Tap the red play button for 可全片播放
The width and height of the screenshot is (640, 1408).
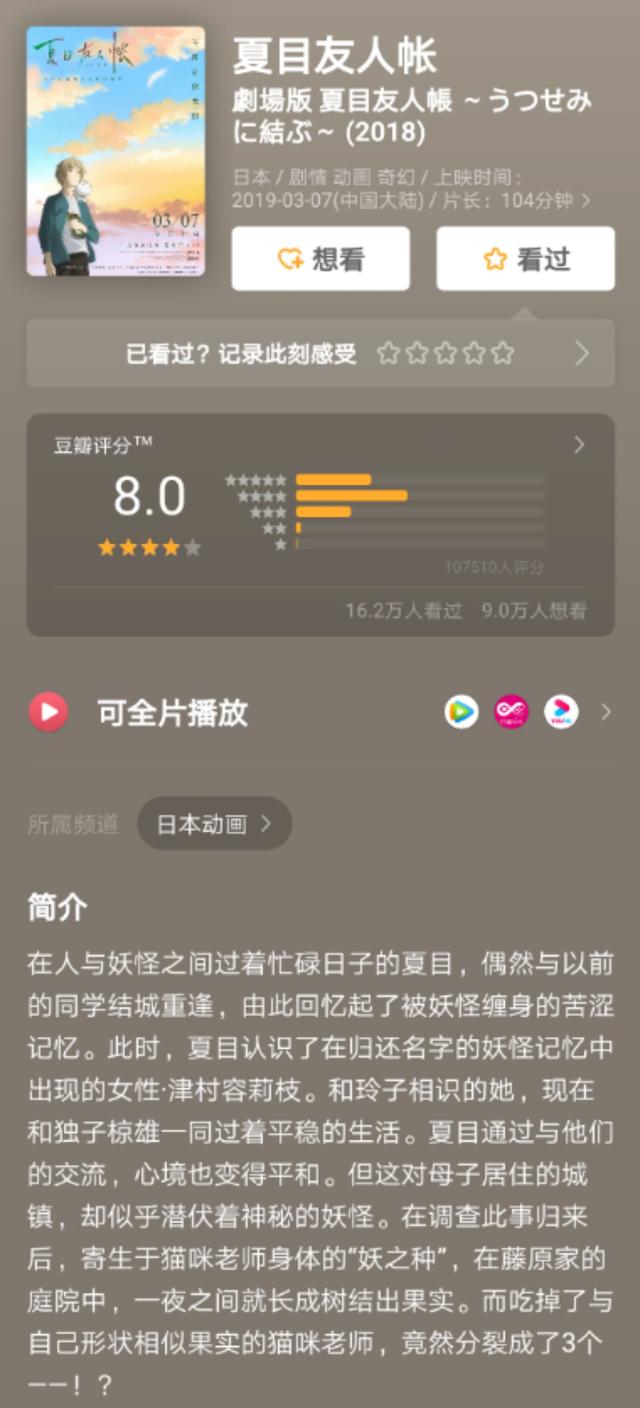[48, 712]
